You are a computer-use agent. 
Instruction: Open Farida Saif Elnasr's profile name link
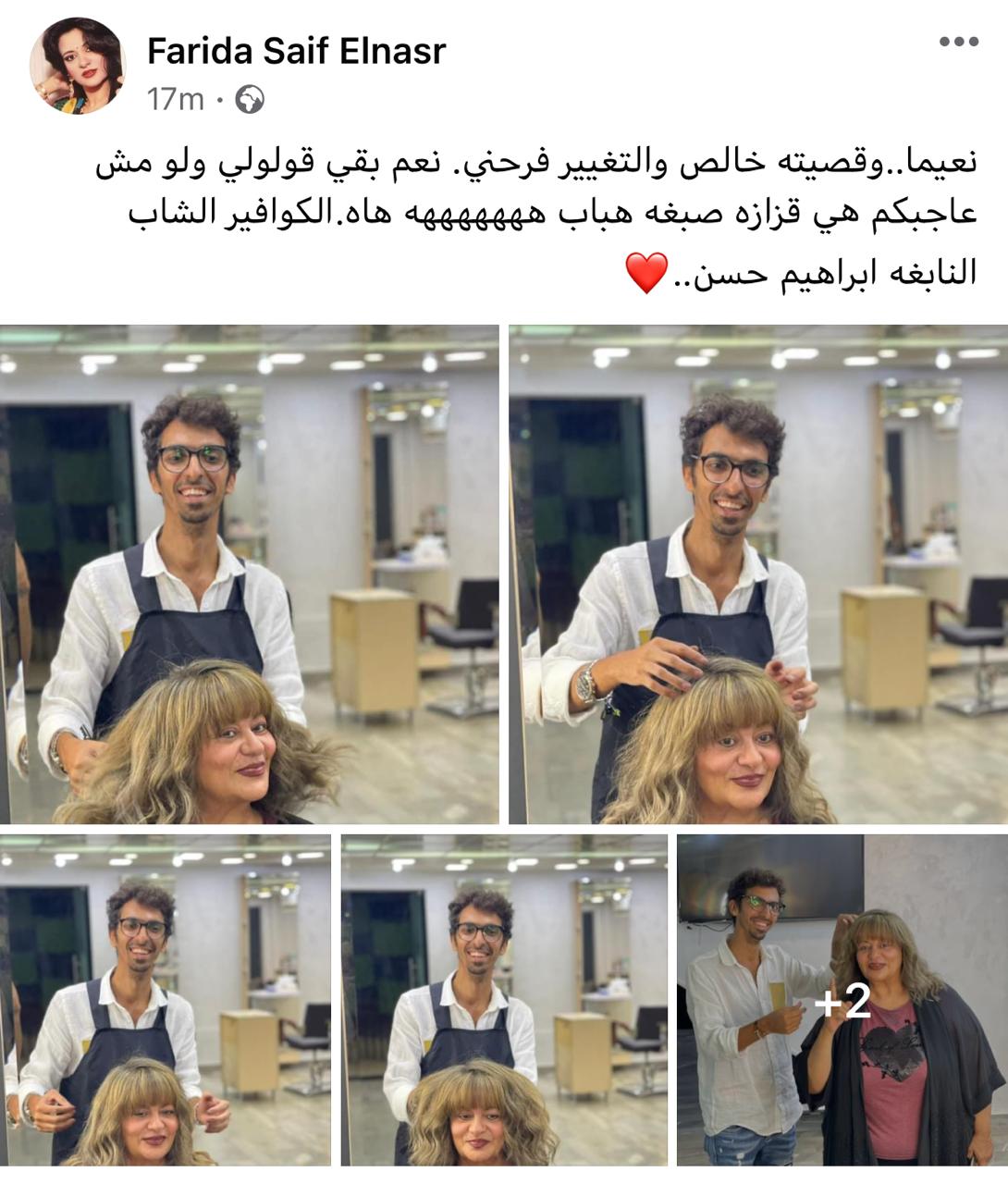click(x=296, y=51)
